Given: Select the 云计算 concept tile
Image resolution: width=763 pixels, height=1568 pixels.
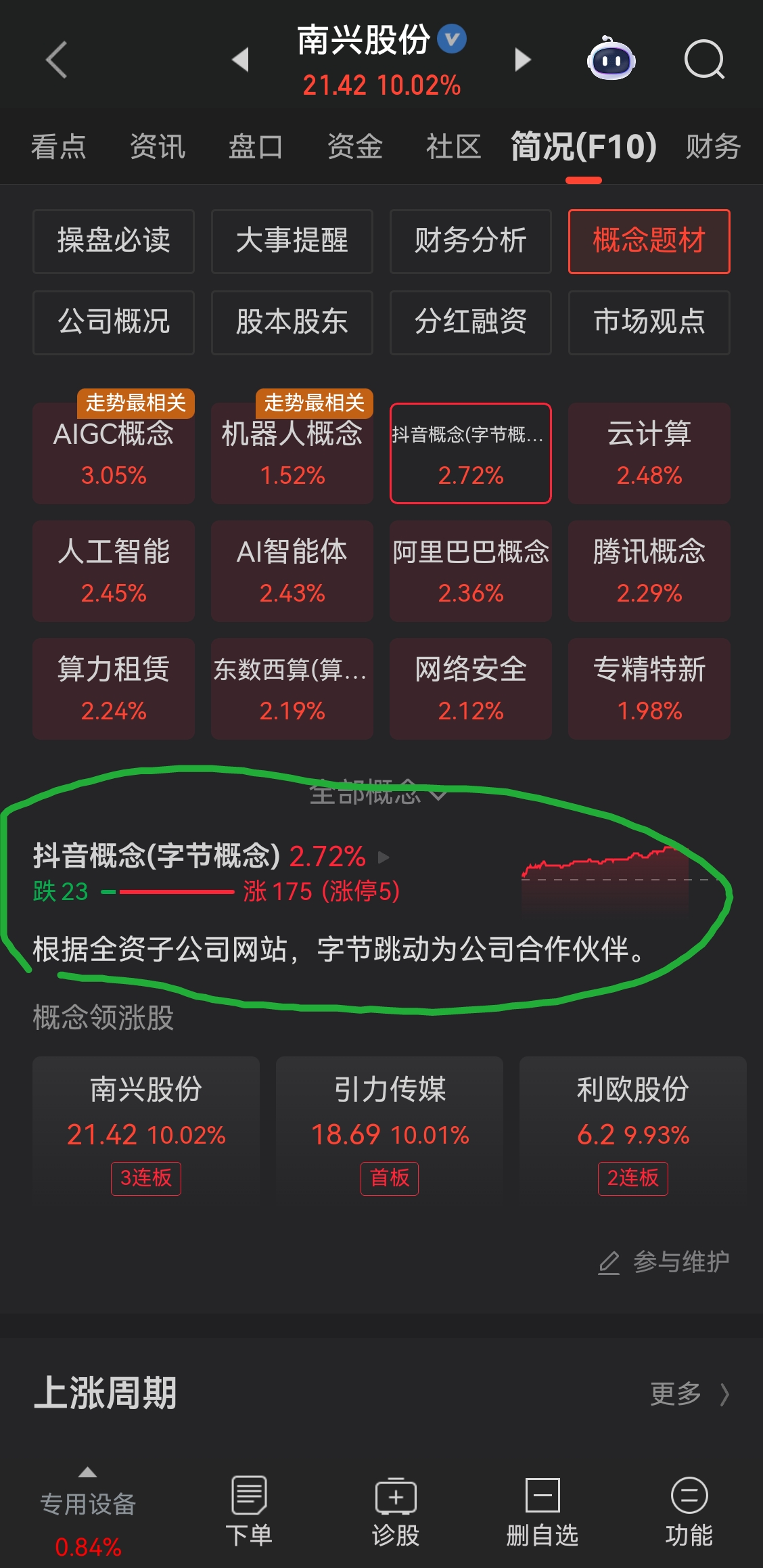Looking at the screenshot, I should click(x=649, y=453).
